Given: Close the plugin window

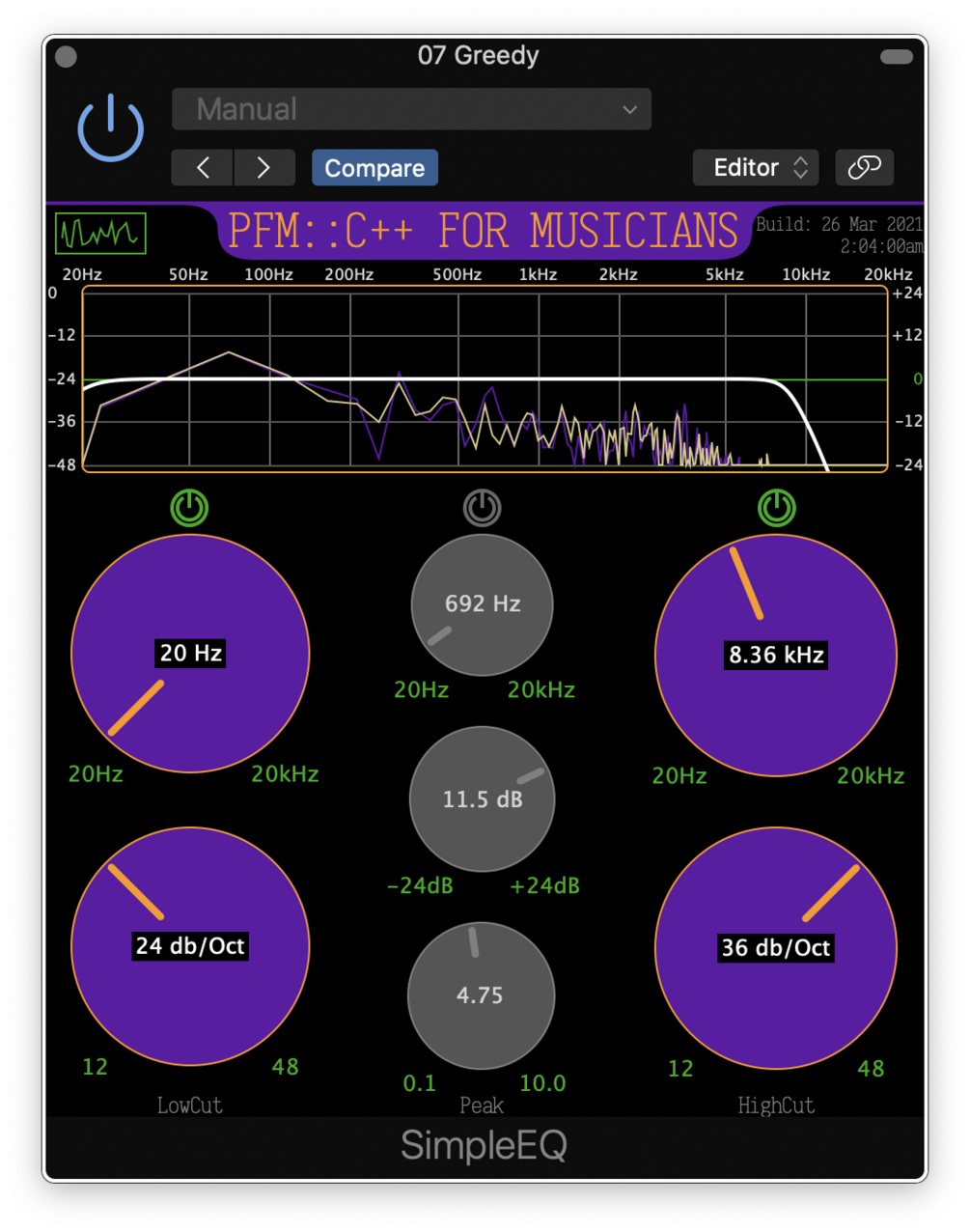Looking at the screenshot, I should click(66, 57).
